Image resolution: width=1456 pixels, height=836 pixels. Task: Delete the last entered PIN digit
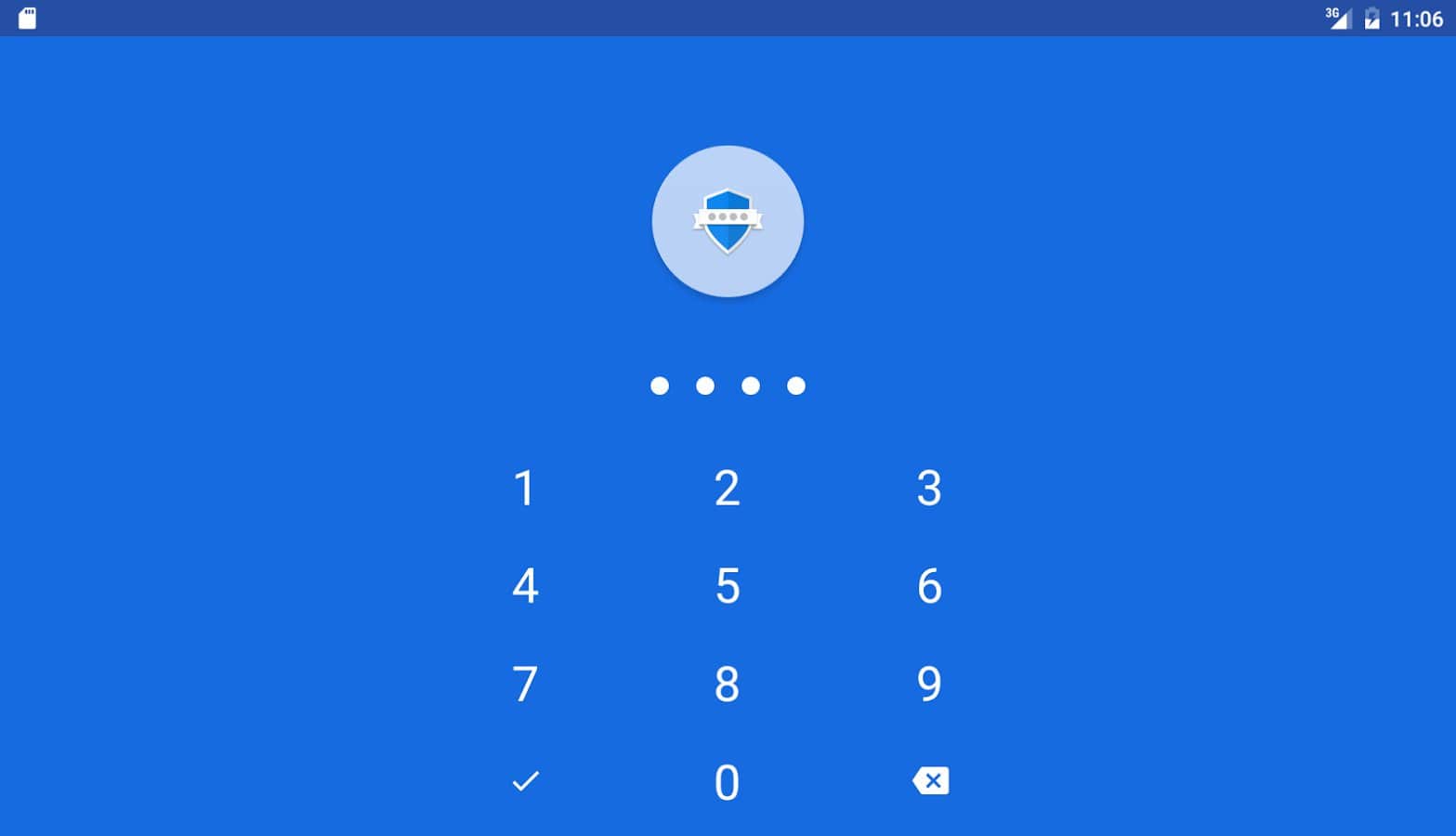930,780
